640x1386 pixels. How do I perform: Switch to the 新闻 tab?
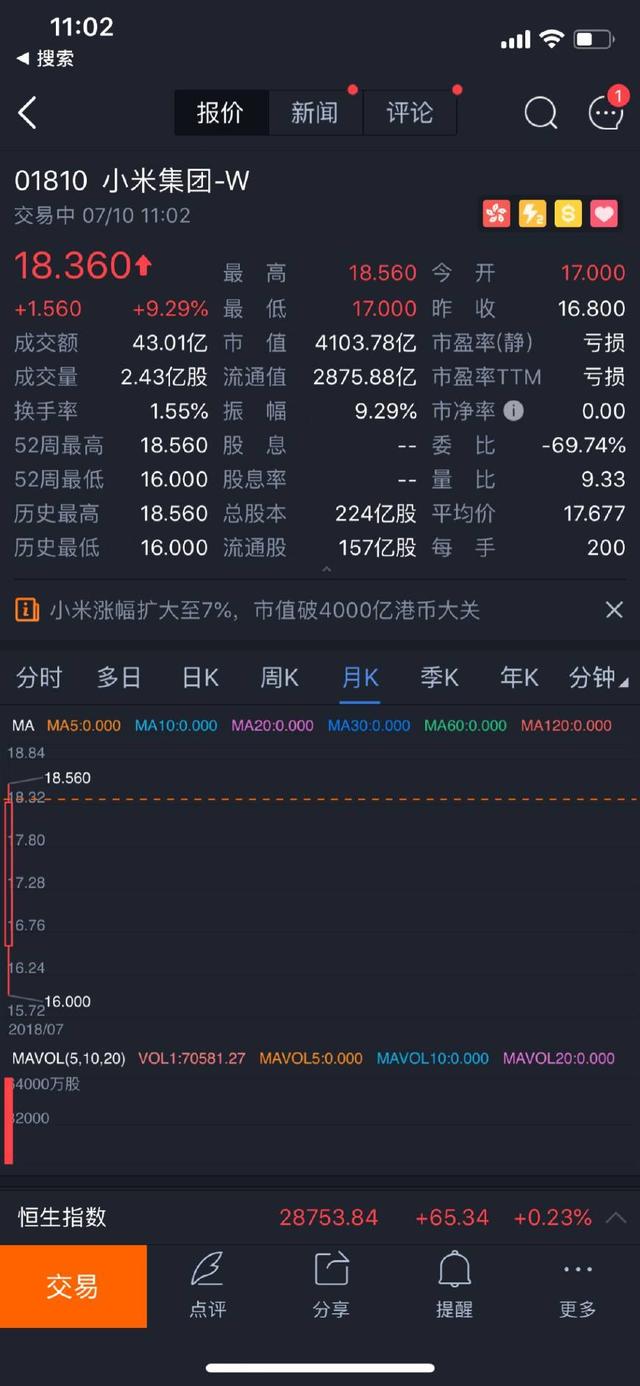pyautogui.click(x=314, y=113)
